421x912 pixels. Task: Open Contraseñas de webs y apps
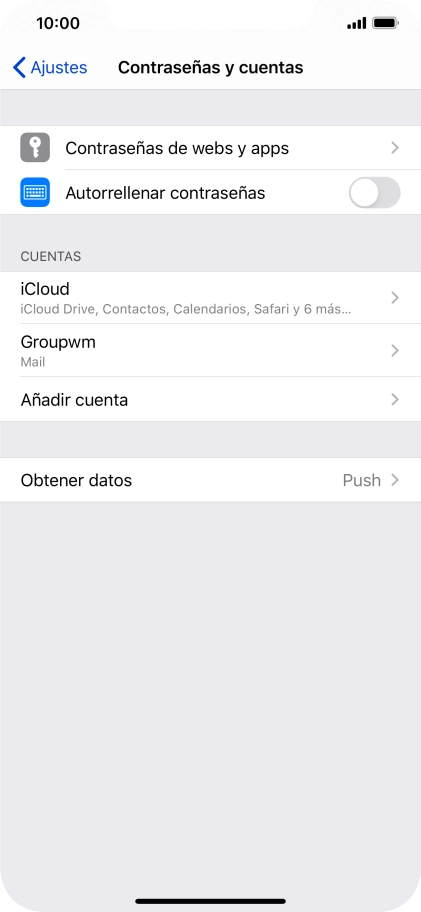click(210, 148)
